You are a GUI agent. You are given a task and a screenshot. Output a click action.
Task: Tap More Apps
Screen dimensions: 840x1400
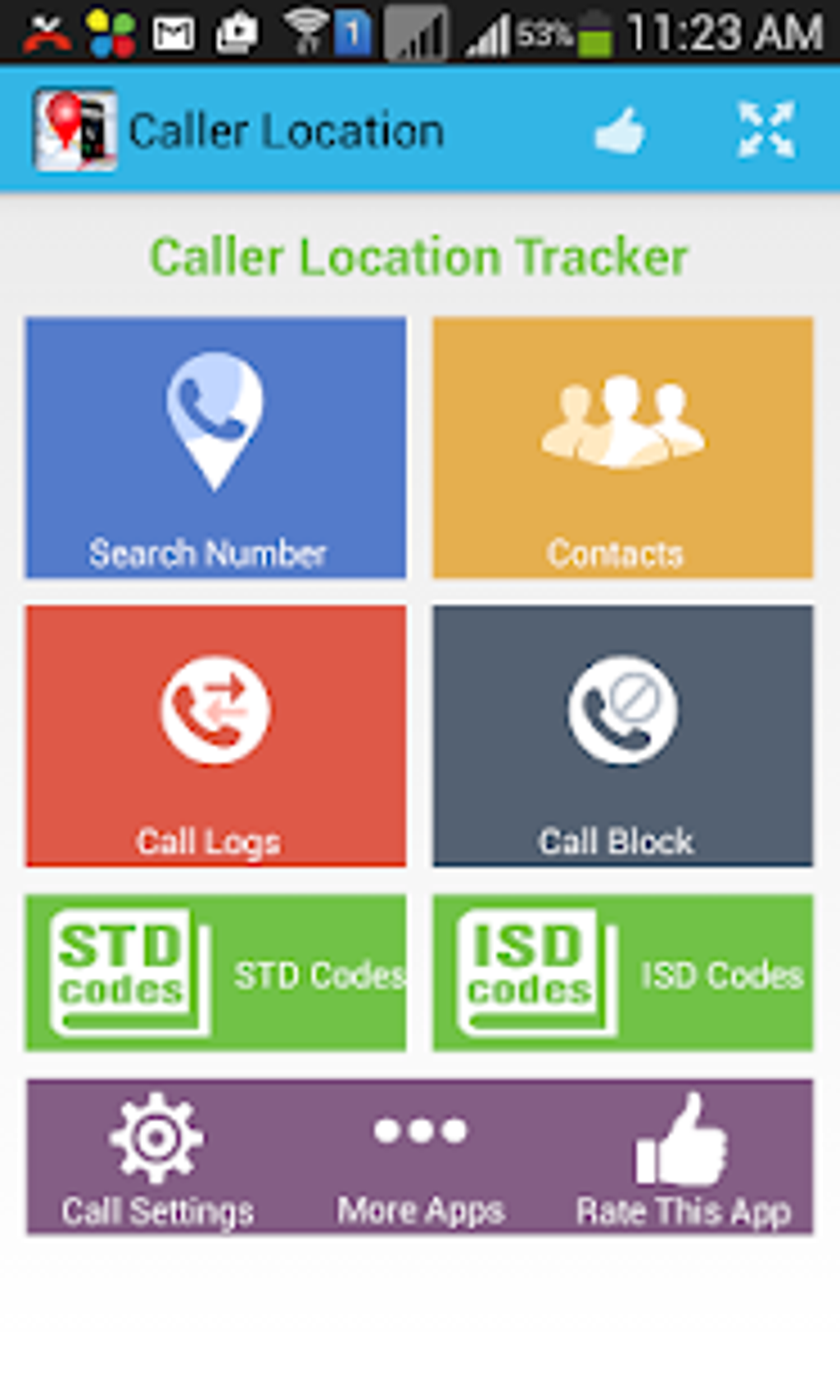coord(420,1169)
